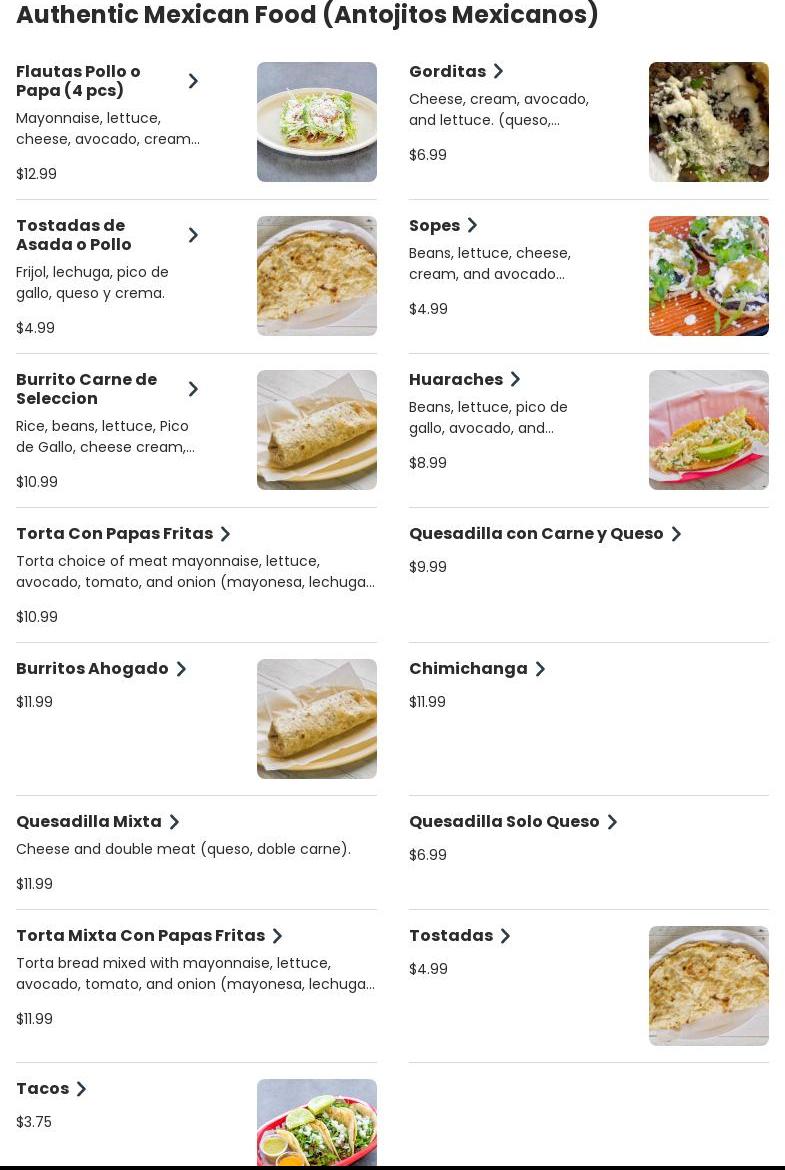The height and width of the screenshot is (1170, 785).
Task: Select Quesadilla Solo Queso
Action: tap(504, 822)
